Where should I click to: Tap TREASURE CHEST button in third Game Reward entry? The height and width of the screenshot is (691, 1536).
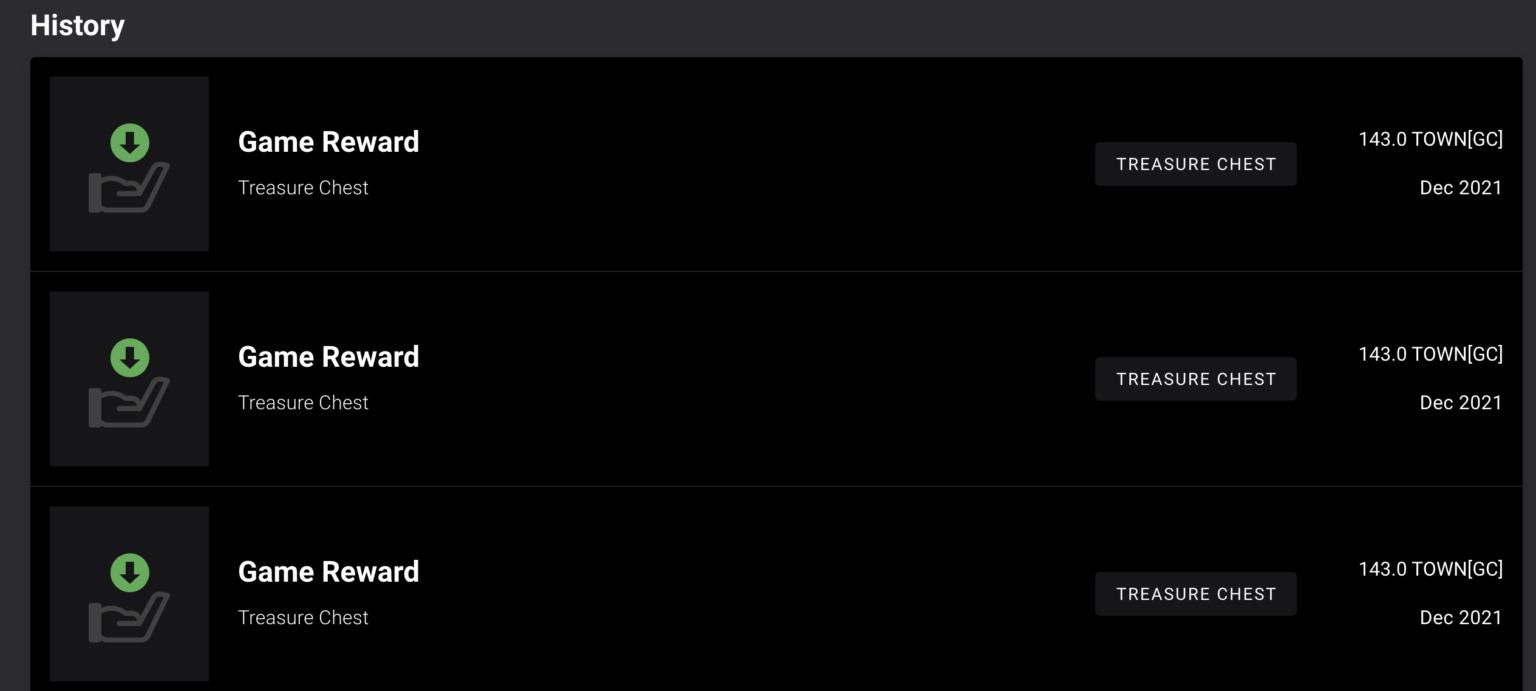click(1195, 594)
